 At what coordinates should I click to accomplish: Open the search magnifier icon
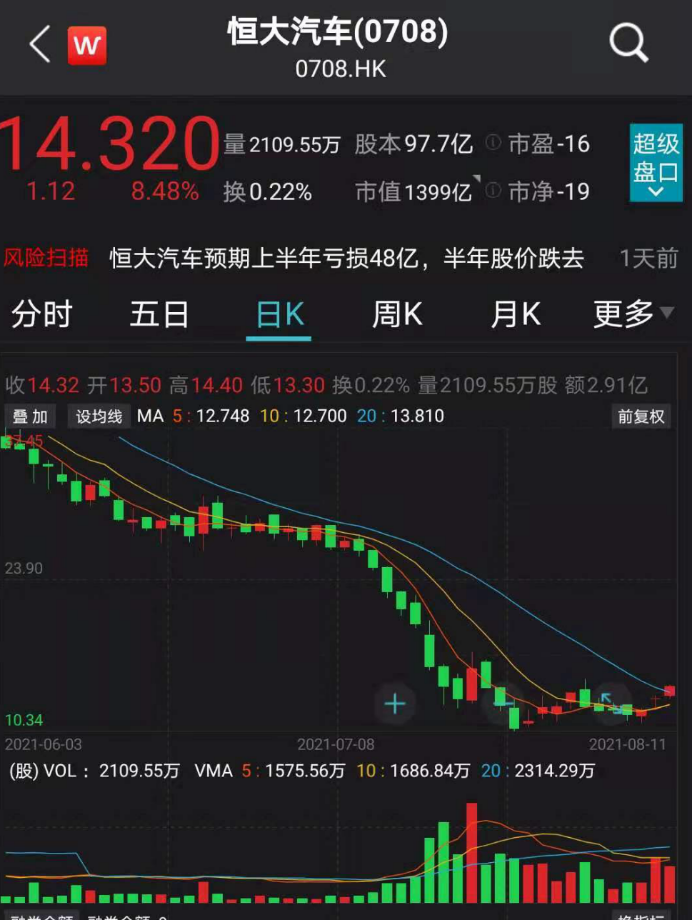point(629,44)
